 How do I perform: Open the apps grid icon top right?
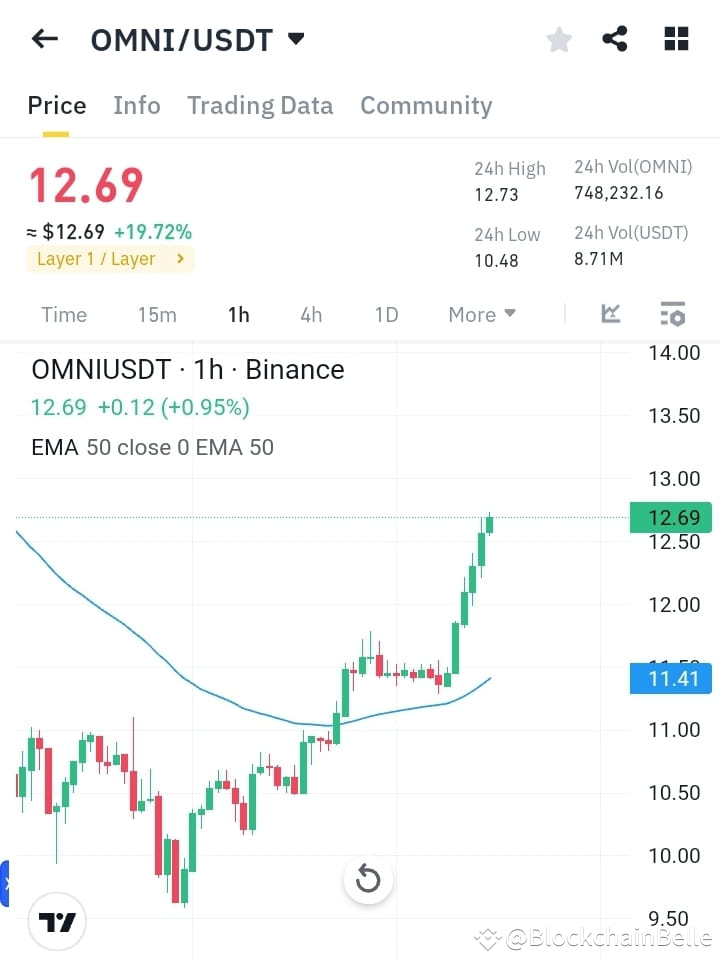pos(676,38)
